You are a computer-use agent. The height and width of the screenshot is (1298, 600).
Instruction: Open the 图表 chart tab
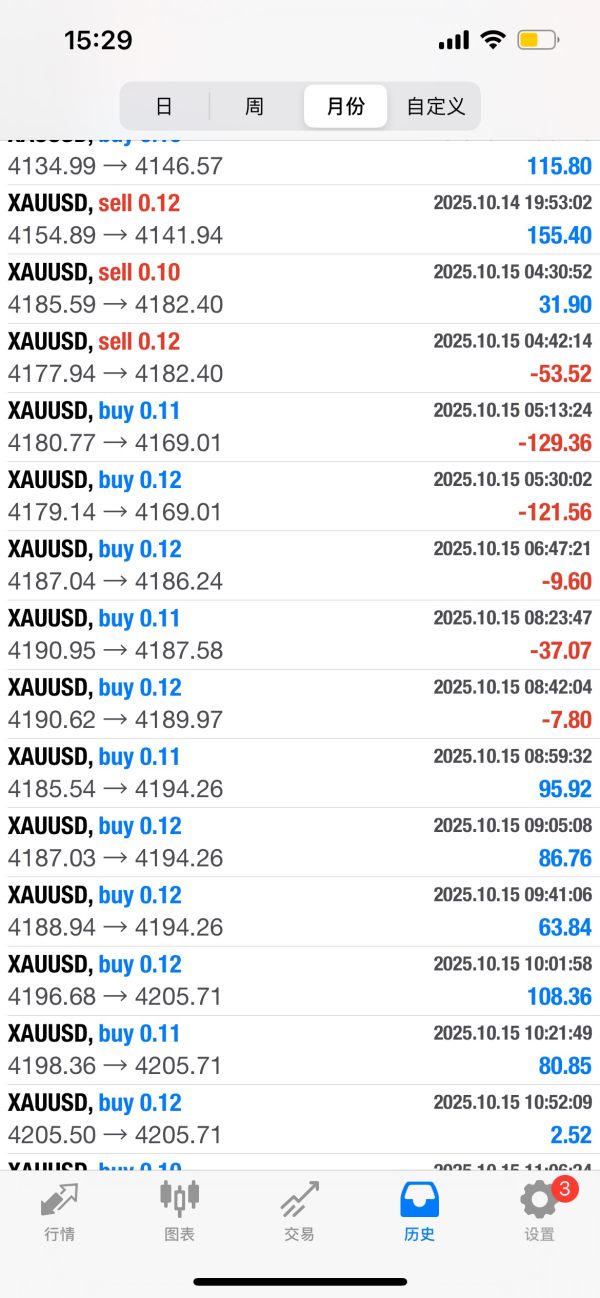click(x=180, y=1210)
